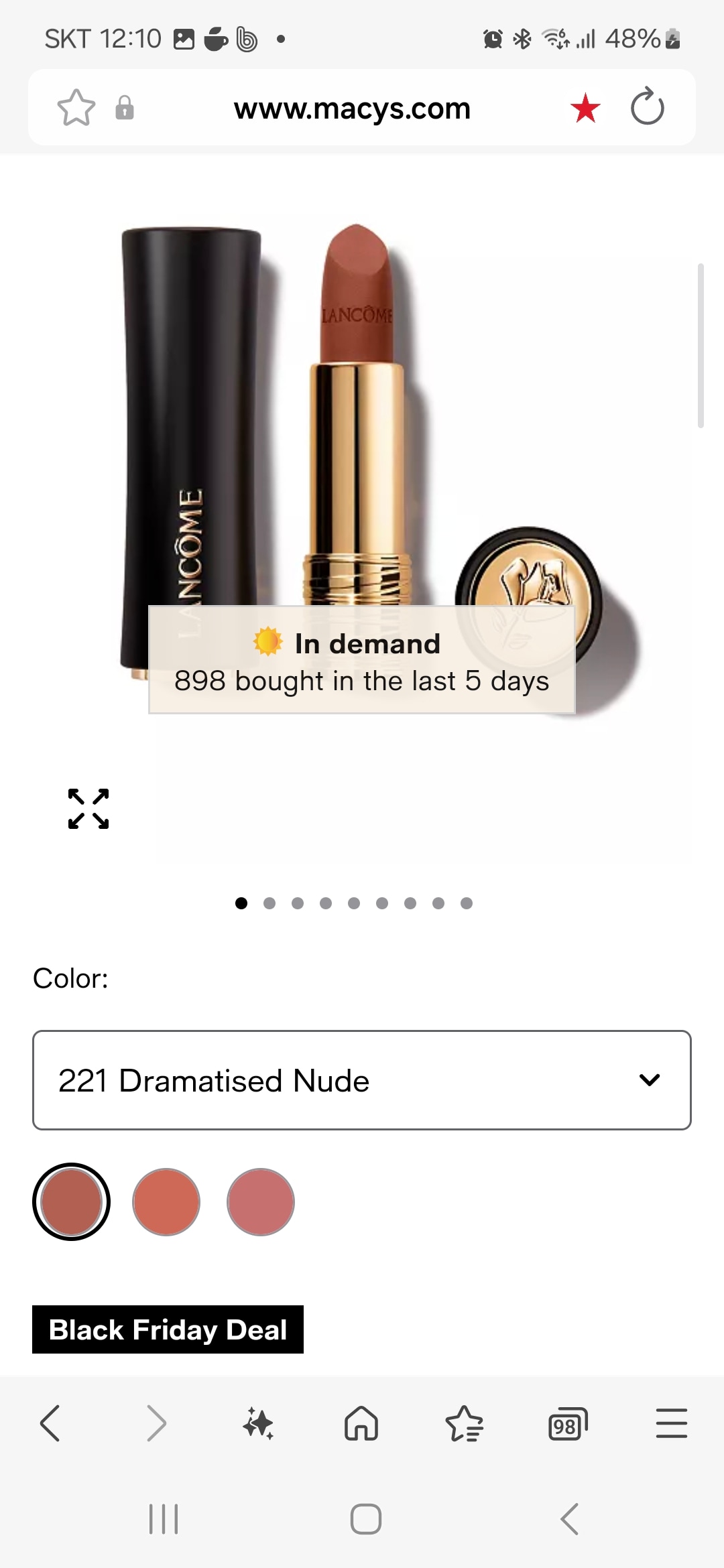Open the 221 Dramatised Nude color dropdown
Screen dimensions: 724x1568
(362, 1080)
